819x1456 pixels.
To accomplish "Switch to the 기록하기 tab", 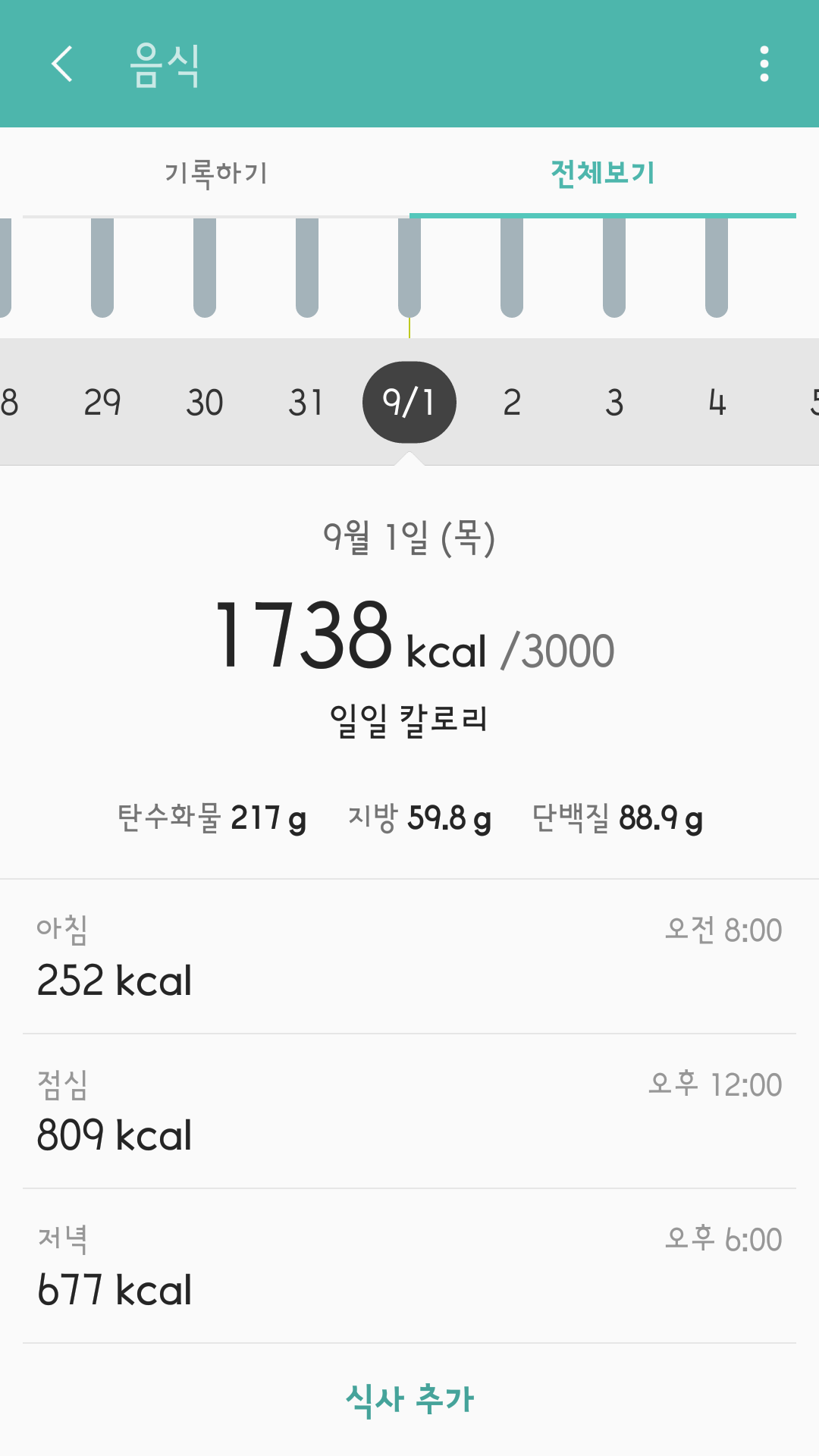I will click(x=216, y=173).
